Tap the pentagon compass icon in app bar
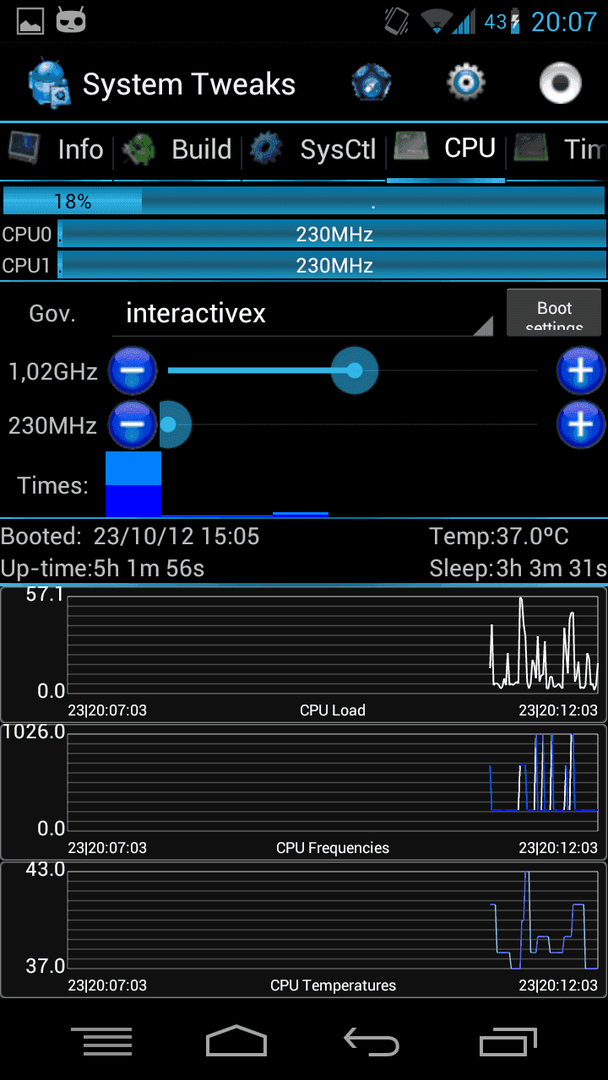This screenshot has width=608, height=1080. pyautogui.click(x=372, y=83)
